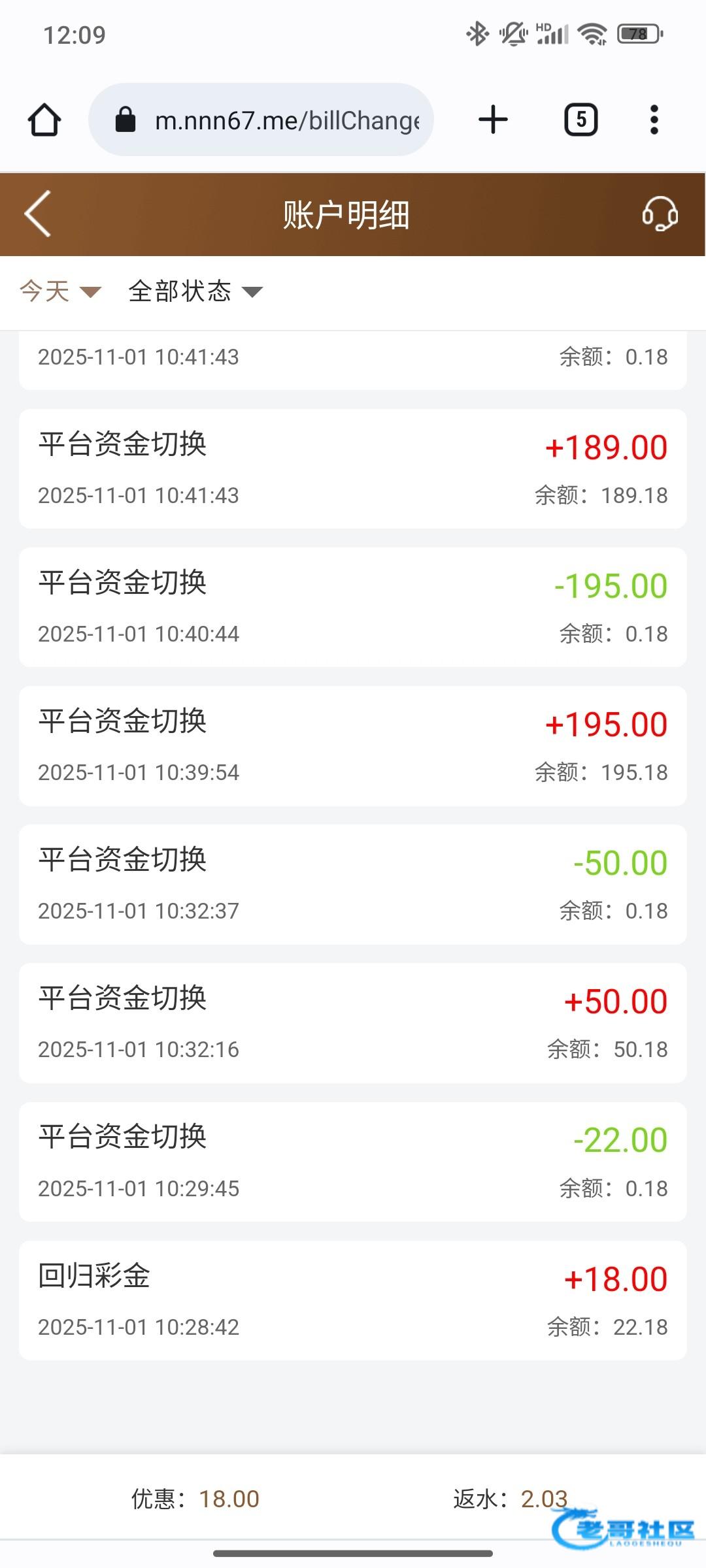
Task: Go back from 账户明细 page
Action: point(38,214)
